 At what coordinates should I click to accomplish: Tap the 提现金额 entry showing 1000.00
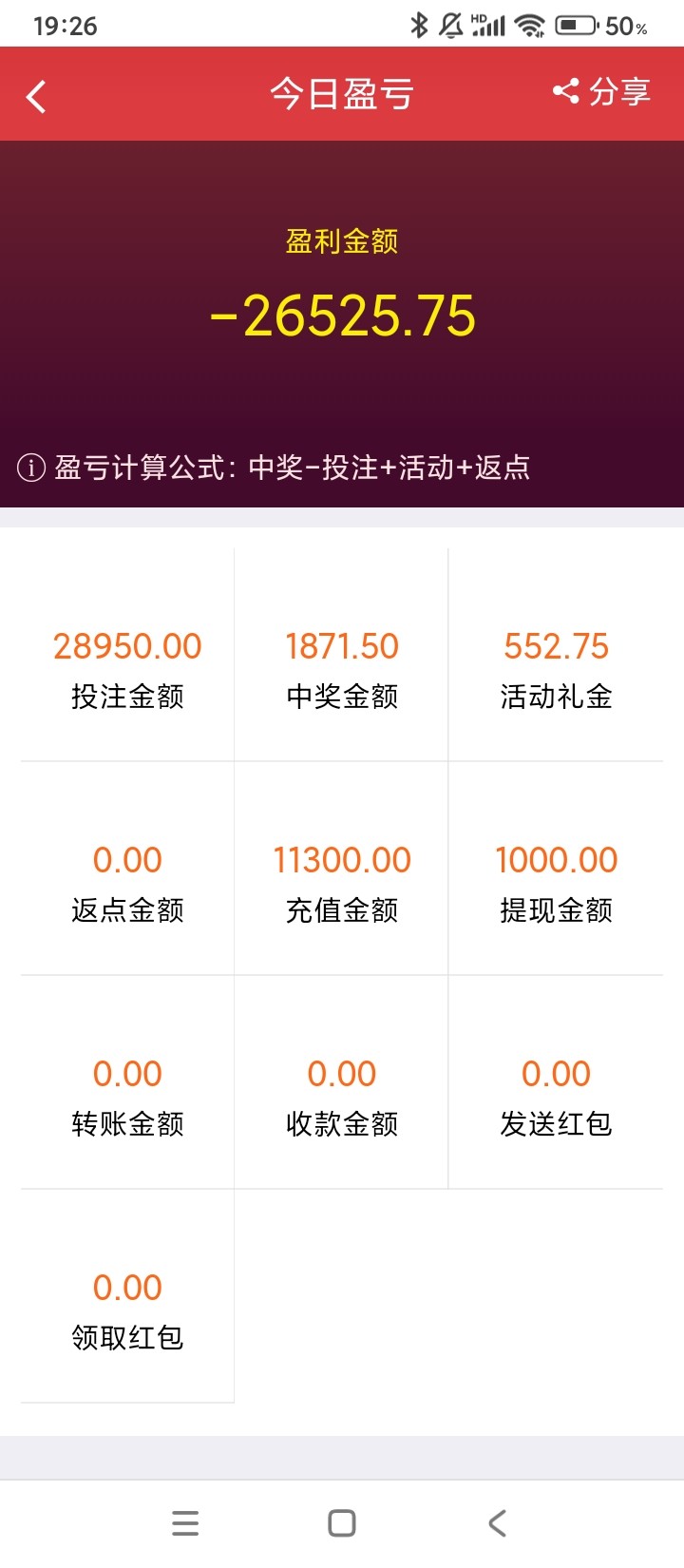[x=557, y=859]
